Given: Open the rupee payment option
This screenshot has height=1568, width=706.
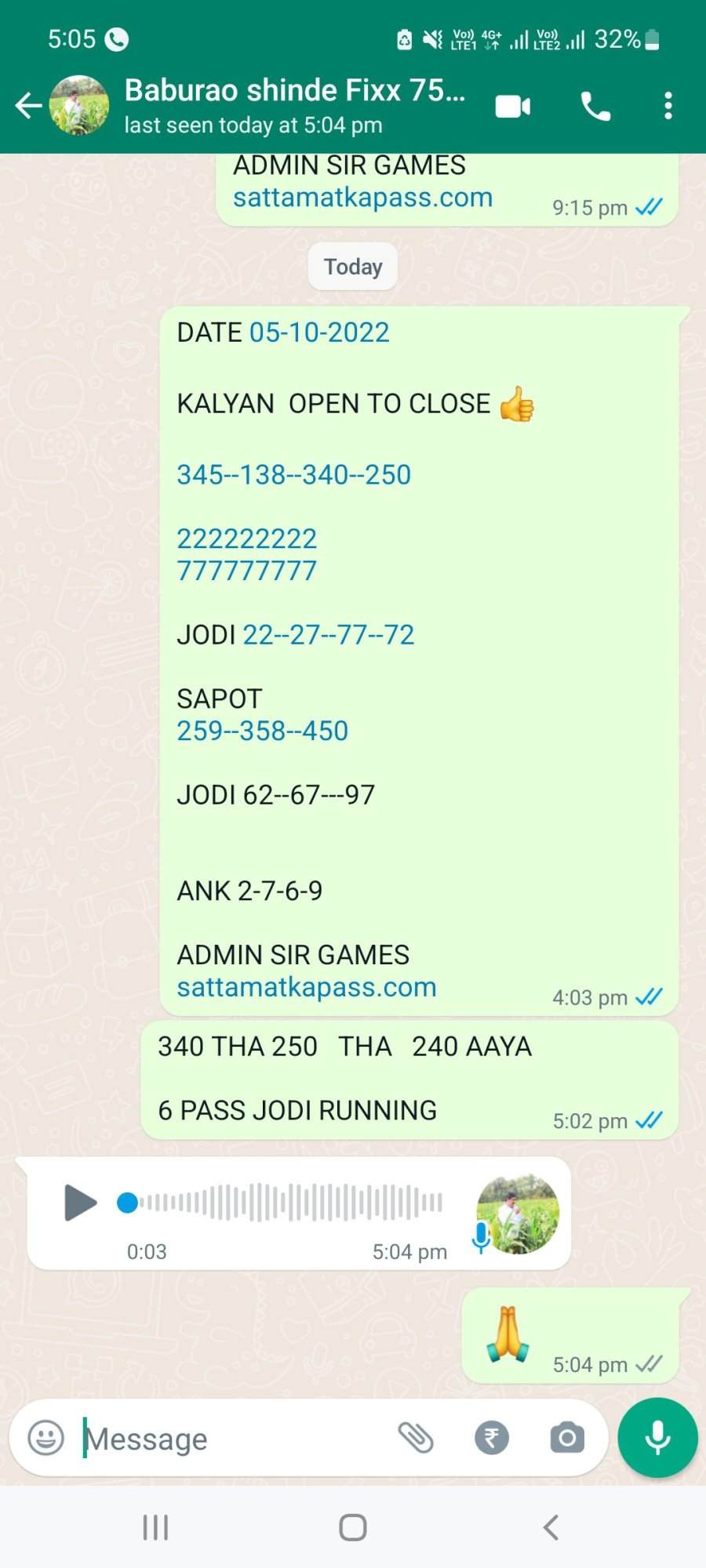Looking at the screenshot, I should click(x=492, y=1438).
